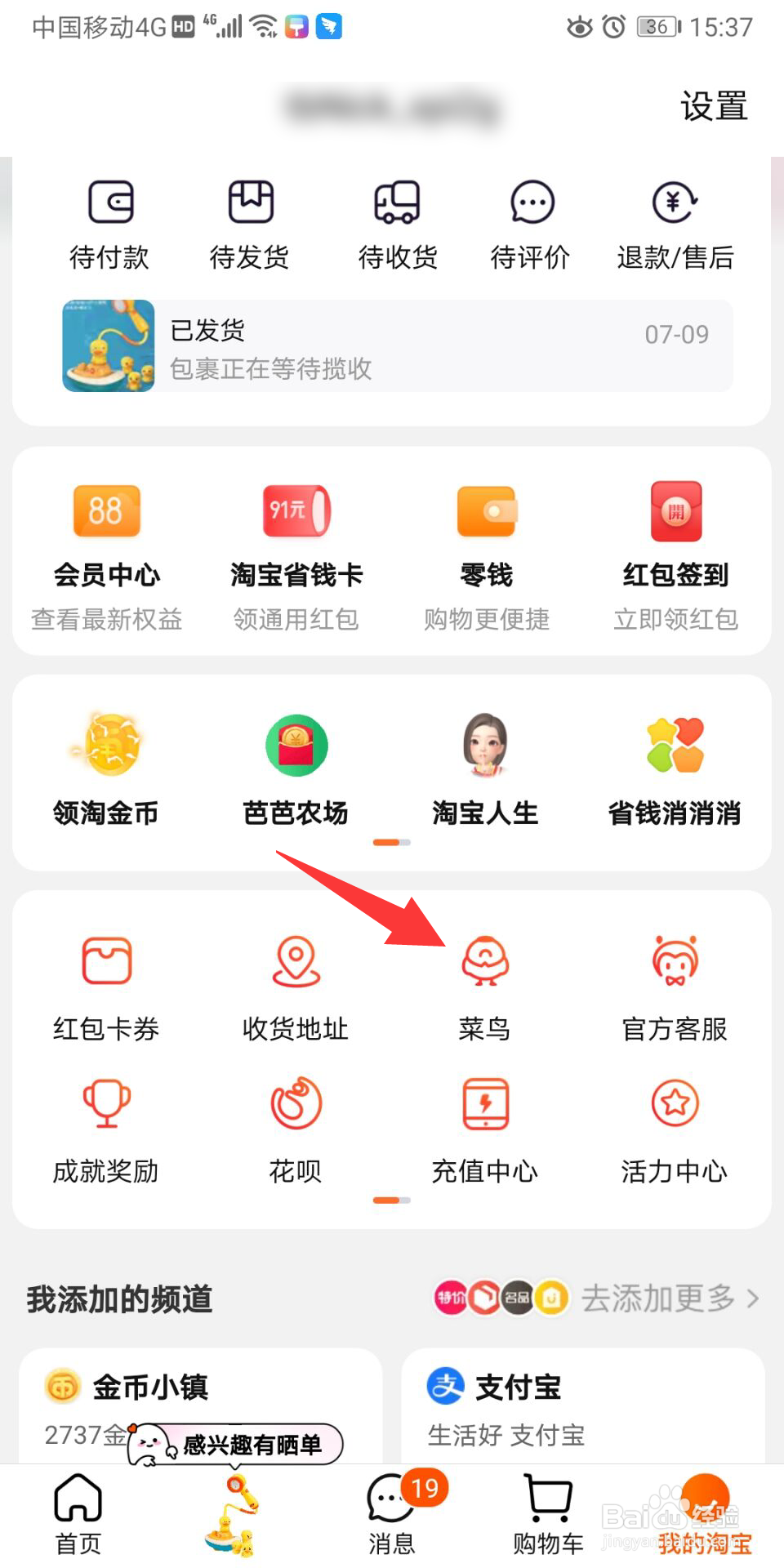Contact 官方客服 official customer service
784x1568 pixels.
(x=675, y=984)
